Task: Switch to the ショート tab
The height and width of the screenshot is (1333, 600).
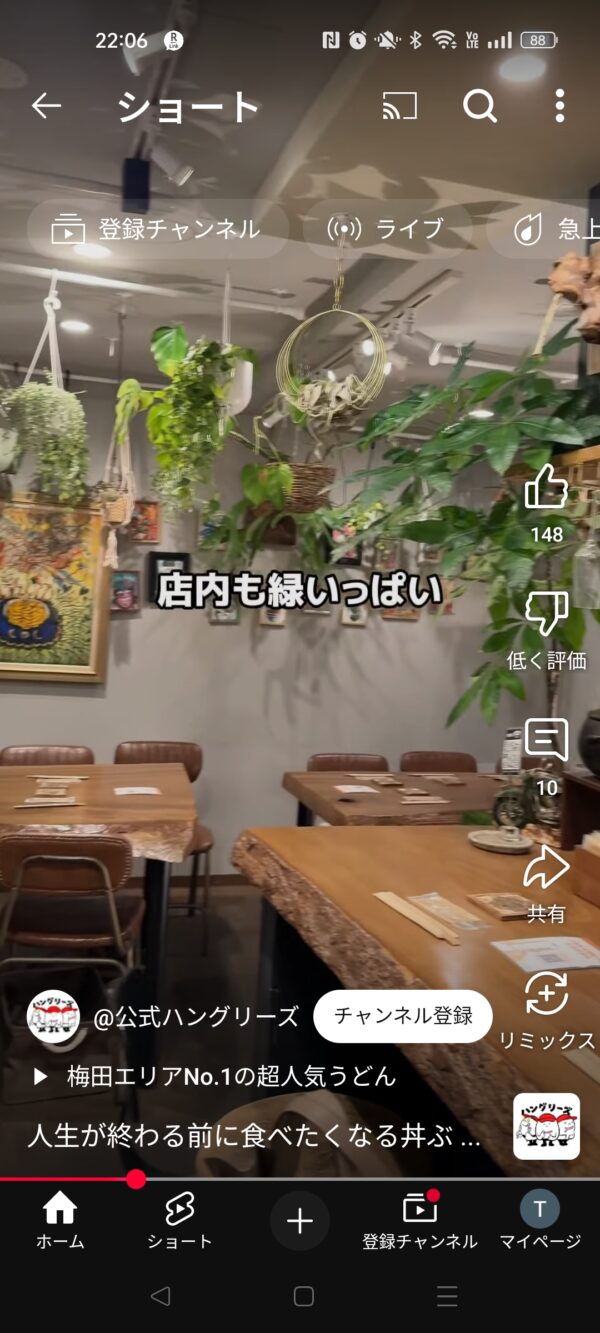Action: pos(179,1221)
